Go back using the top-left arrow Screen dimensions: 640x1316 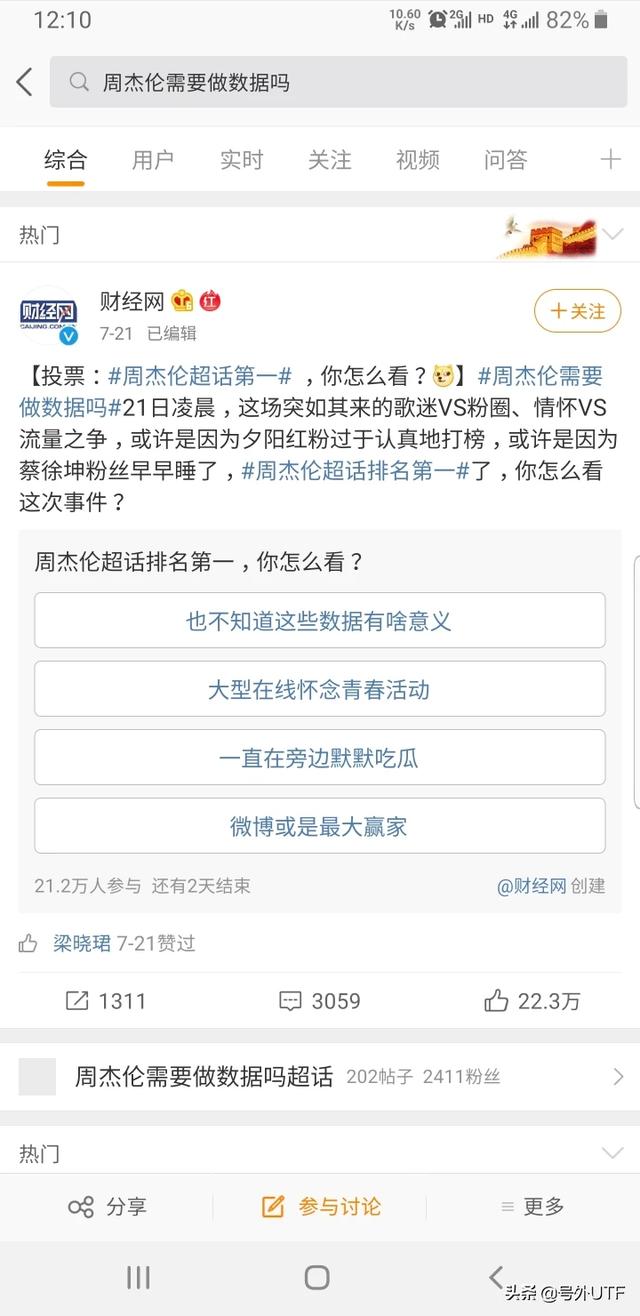tap(25, 82)
